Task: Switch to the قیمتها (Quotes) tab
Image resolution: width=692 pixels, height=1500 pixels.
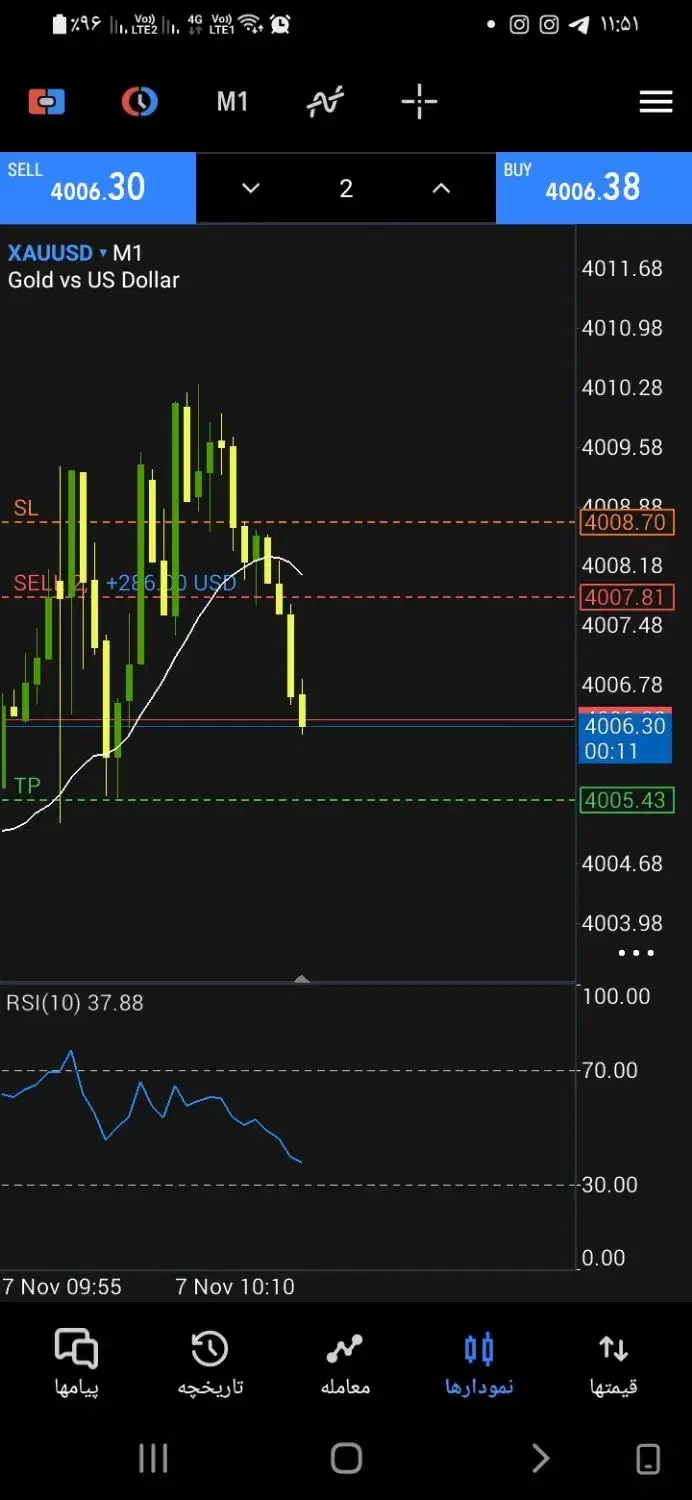Action: pos(613,1364)
